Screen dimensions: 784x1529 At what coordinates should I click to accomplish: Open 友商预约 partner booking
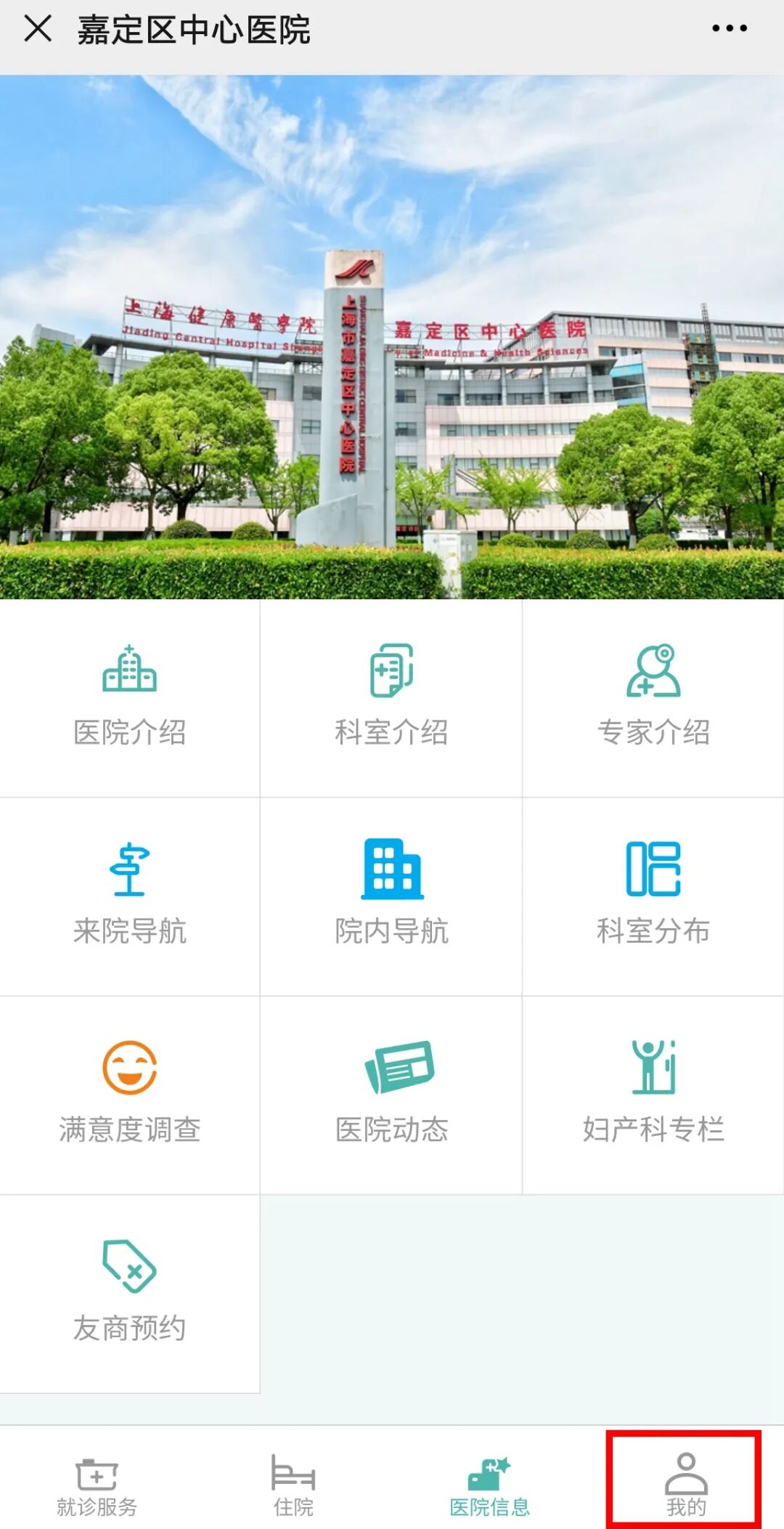tap(130, 1294)
